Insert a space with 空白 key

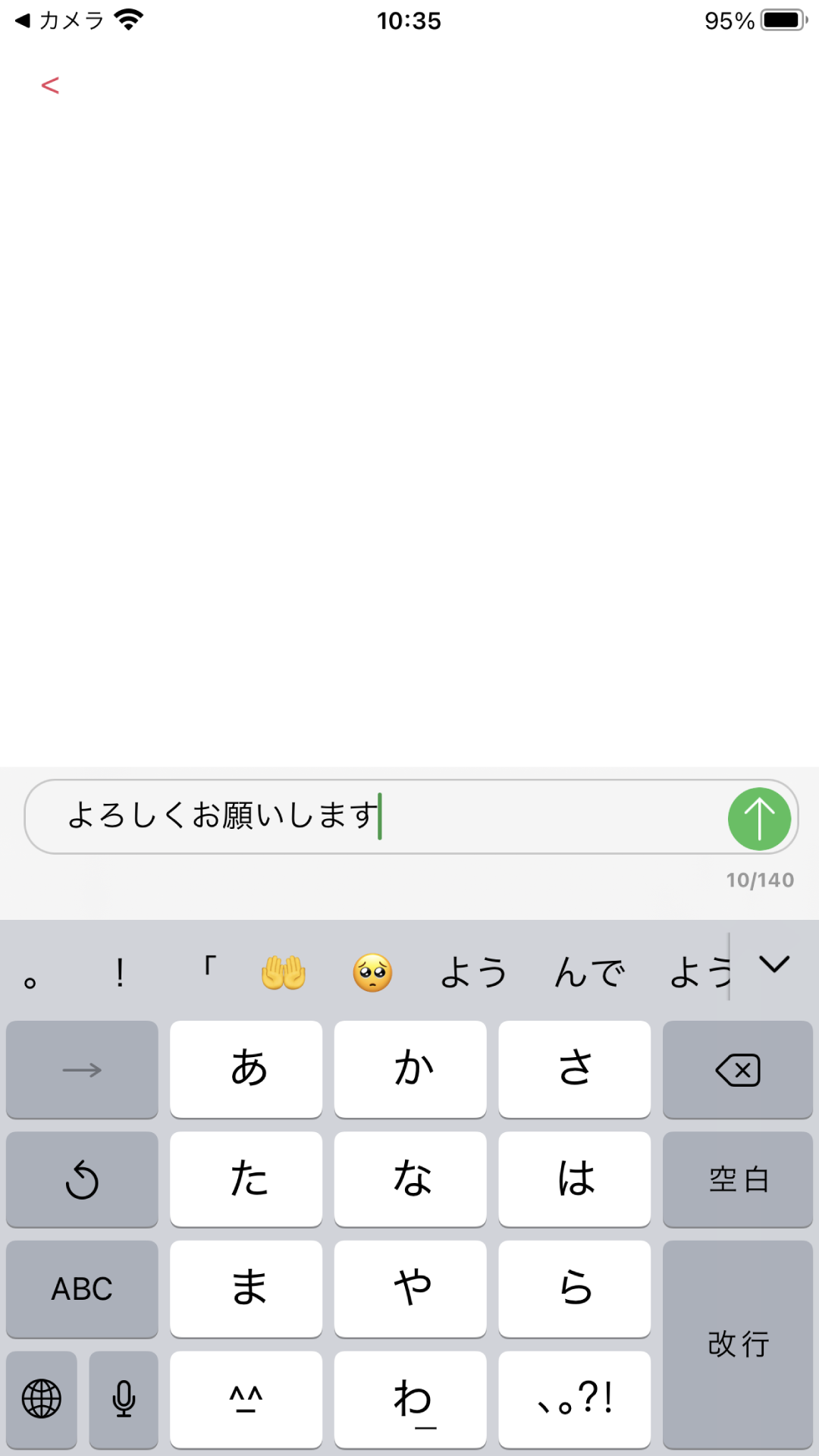pyautogui.click(x=737, y=1179)
